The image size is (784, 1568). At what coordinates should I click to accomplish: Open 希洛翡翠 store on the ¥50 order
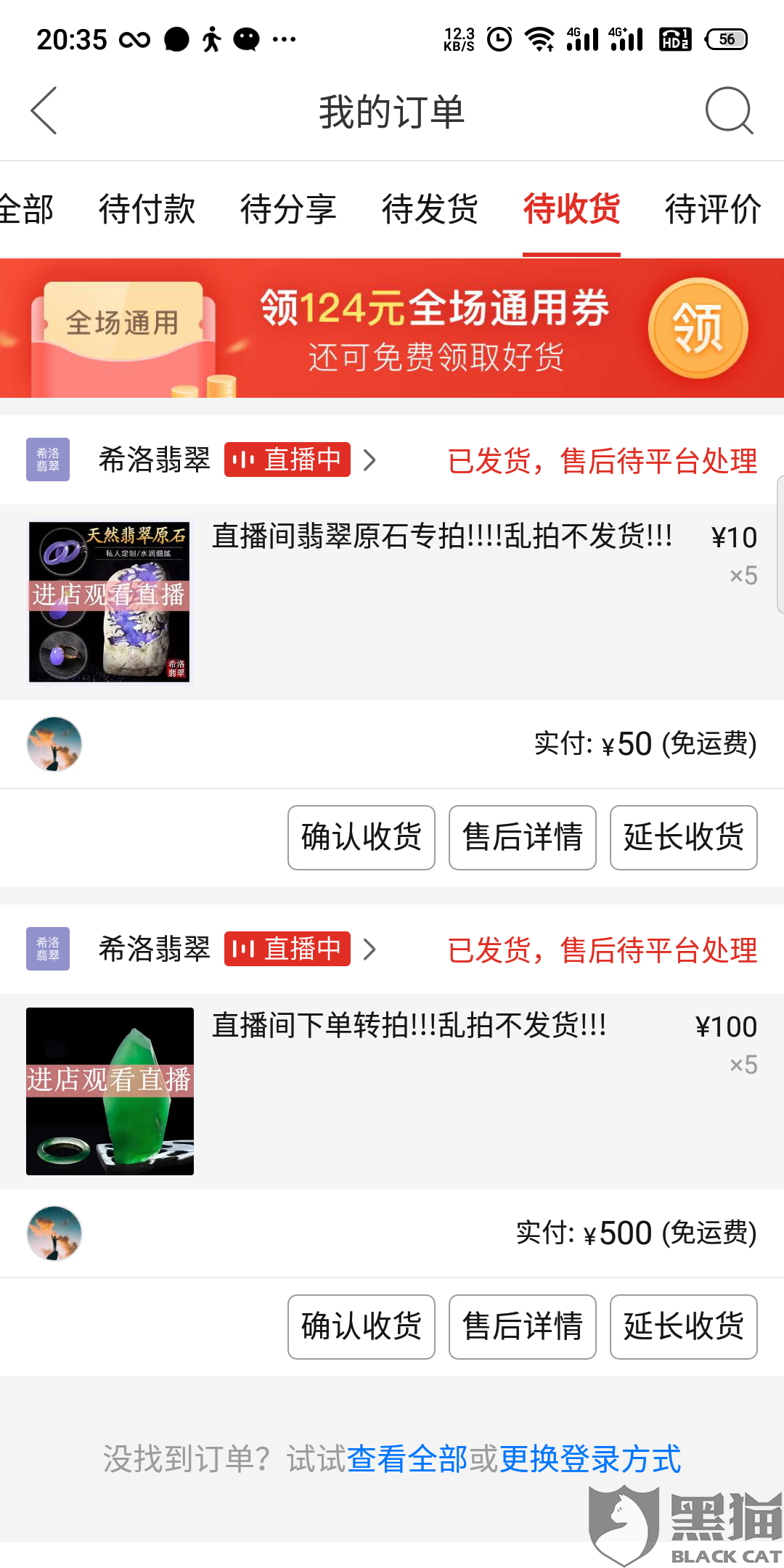click(x=154, y=460)
